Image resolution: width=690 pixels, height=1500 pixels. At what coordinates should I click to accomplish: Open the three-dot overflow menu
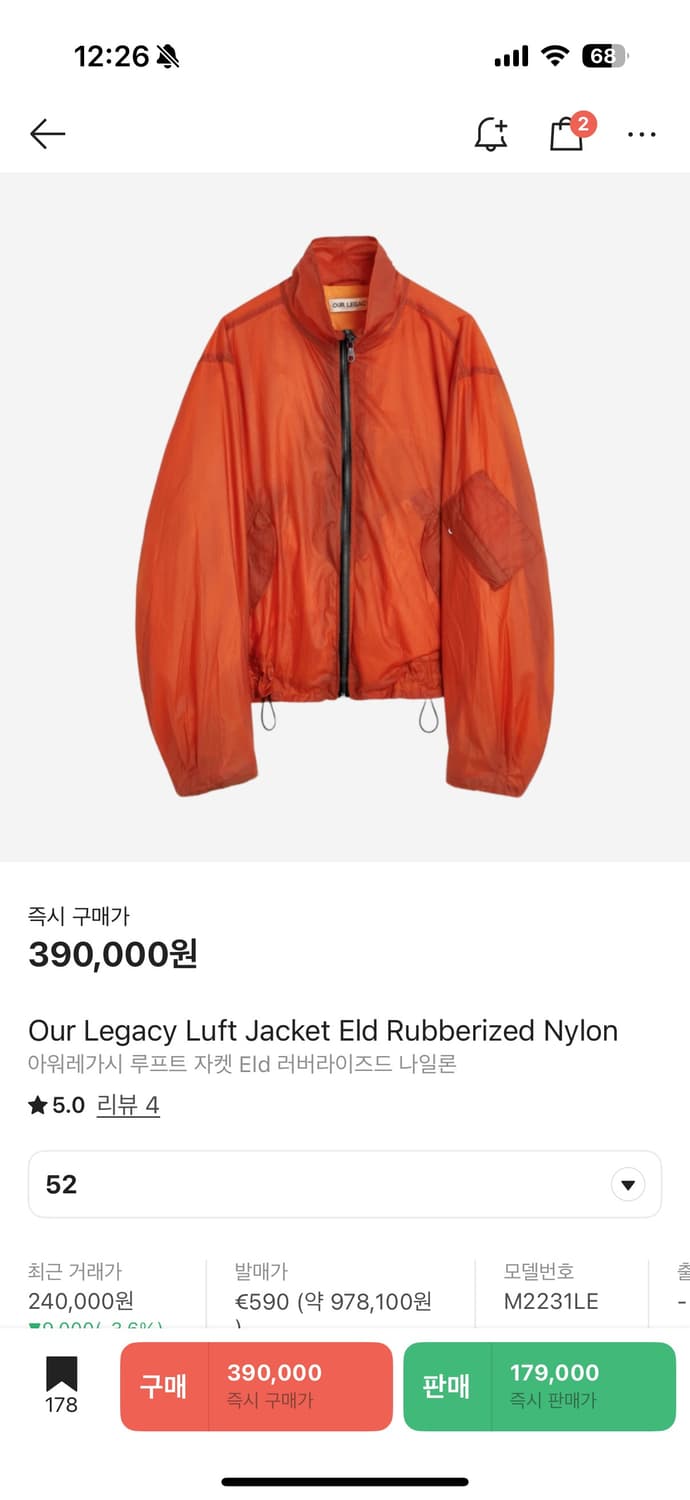pos(641,134)
